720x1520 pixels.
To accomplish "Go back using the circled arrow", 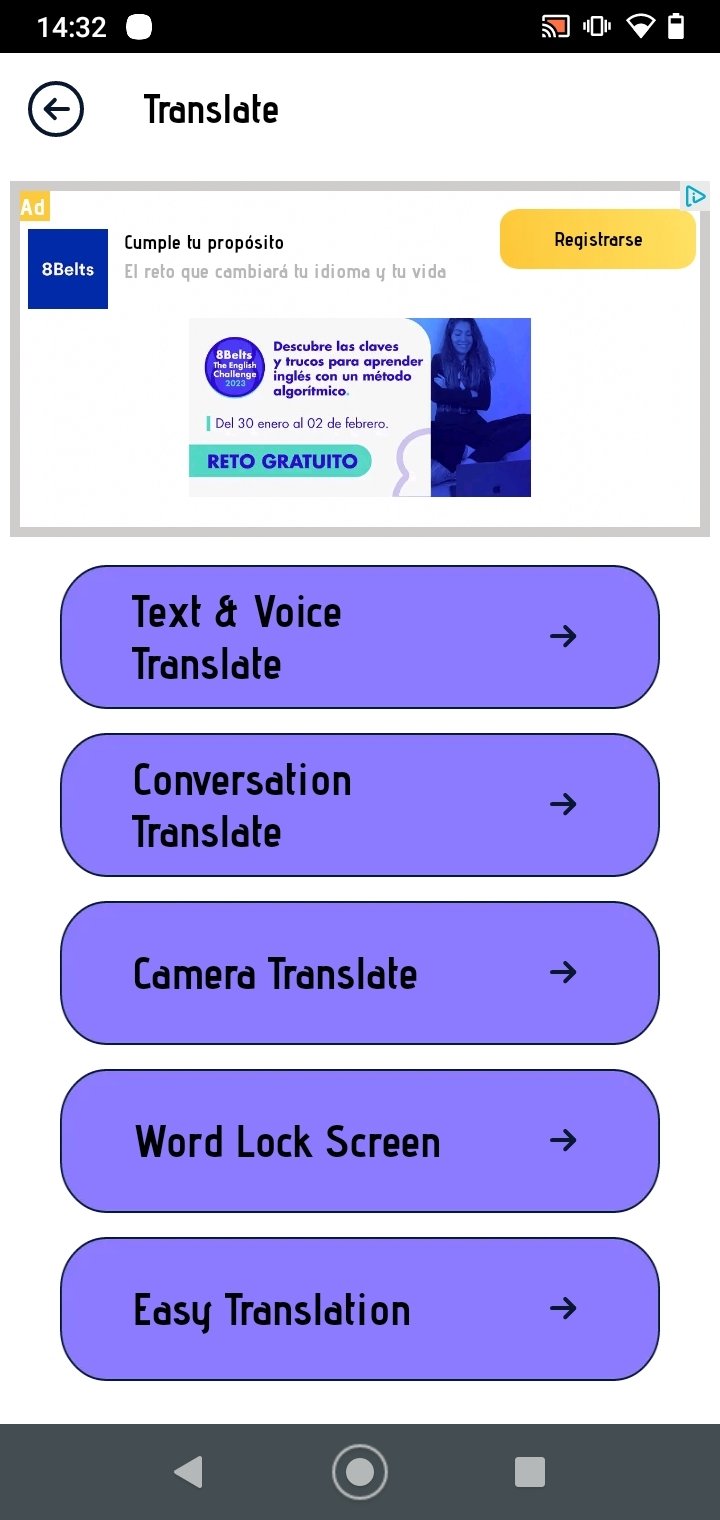I will 56,109.
